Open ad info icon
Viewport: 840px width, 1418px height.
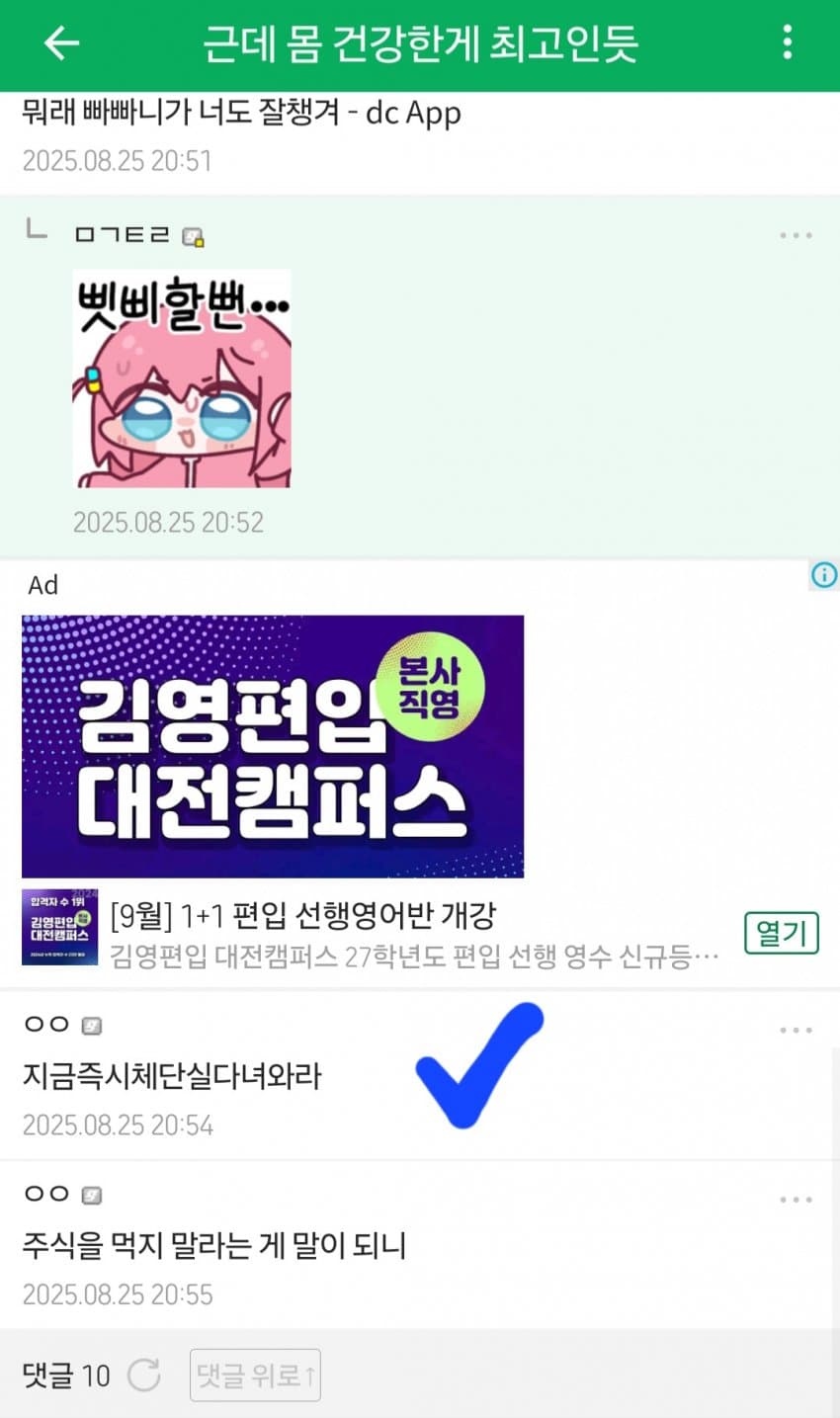tap(823, 574)
